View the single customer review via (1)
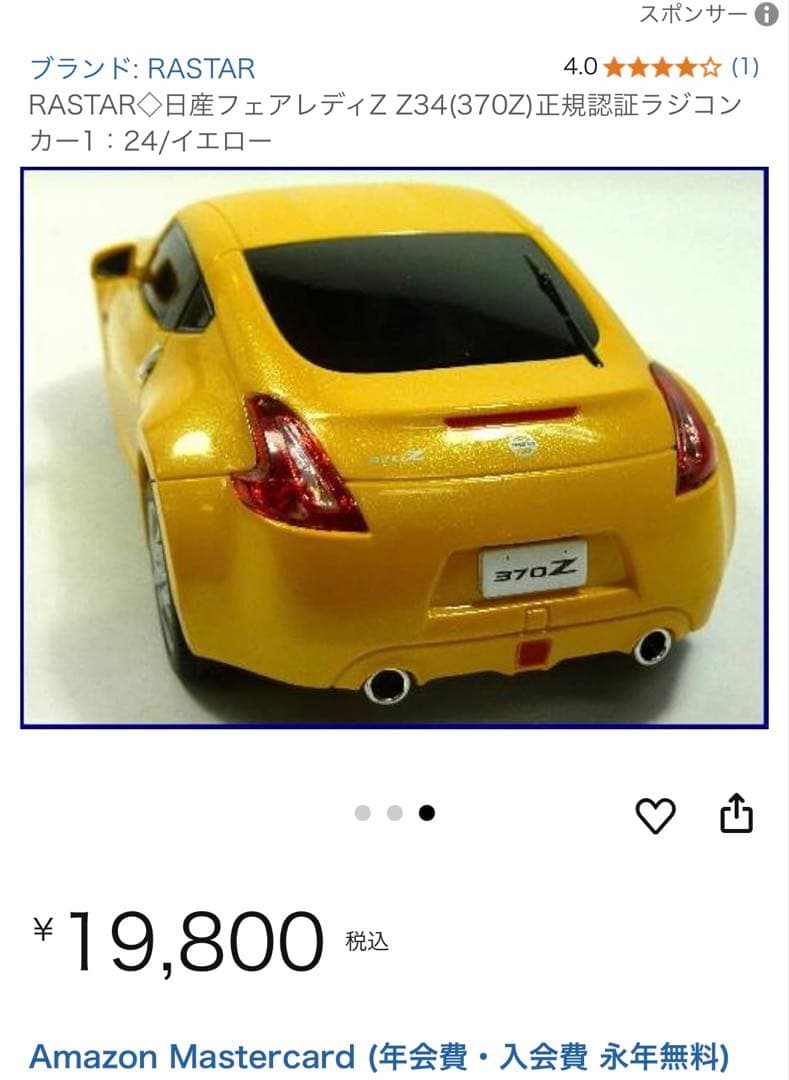 coord(745,69)
